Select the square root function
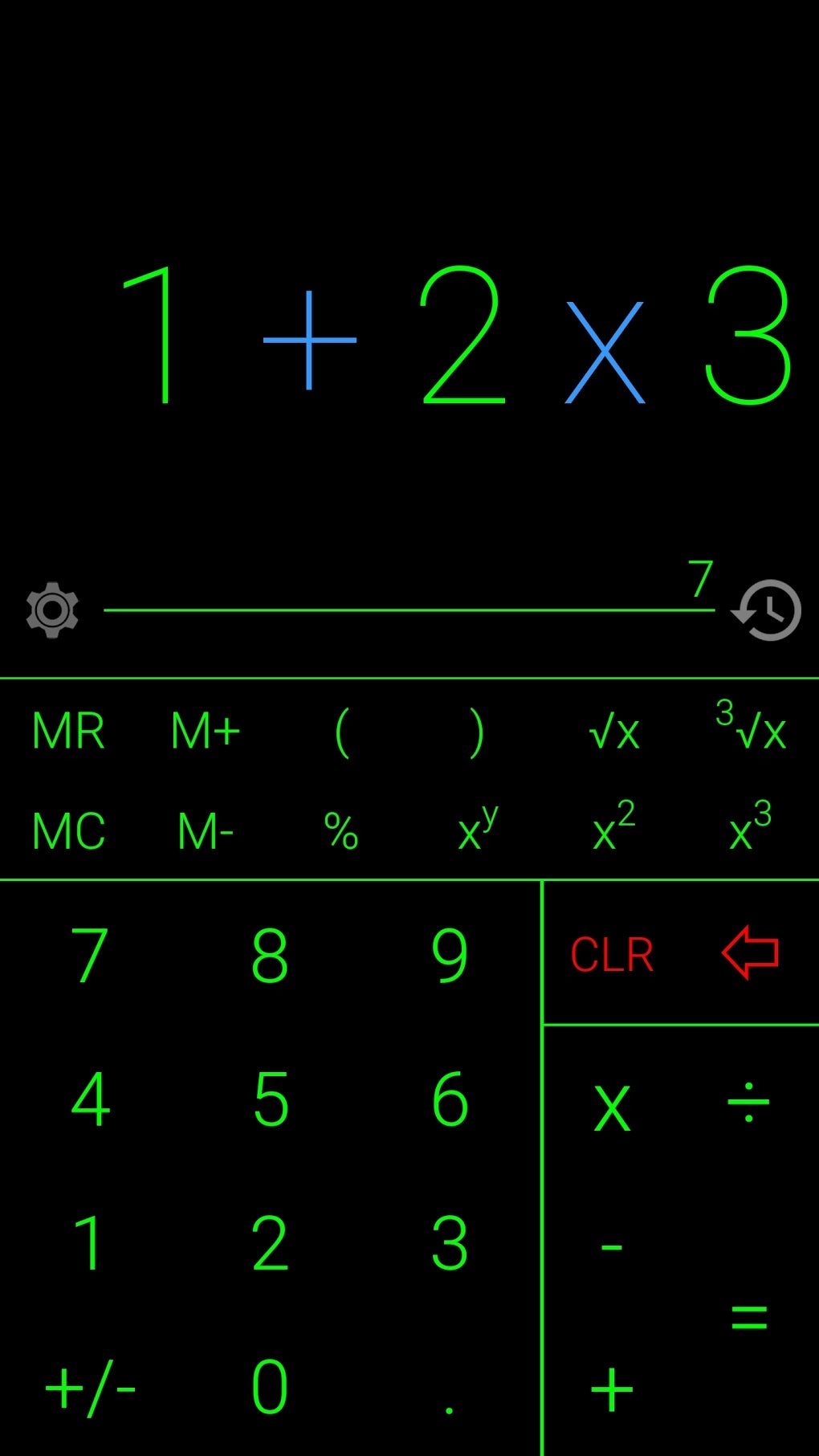Viewport: 819px width, 1456px height. pyautogui.click(x=614, y=731)
